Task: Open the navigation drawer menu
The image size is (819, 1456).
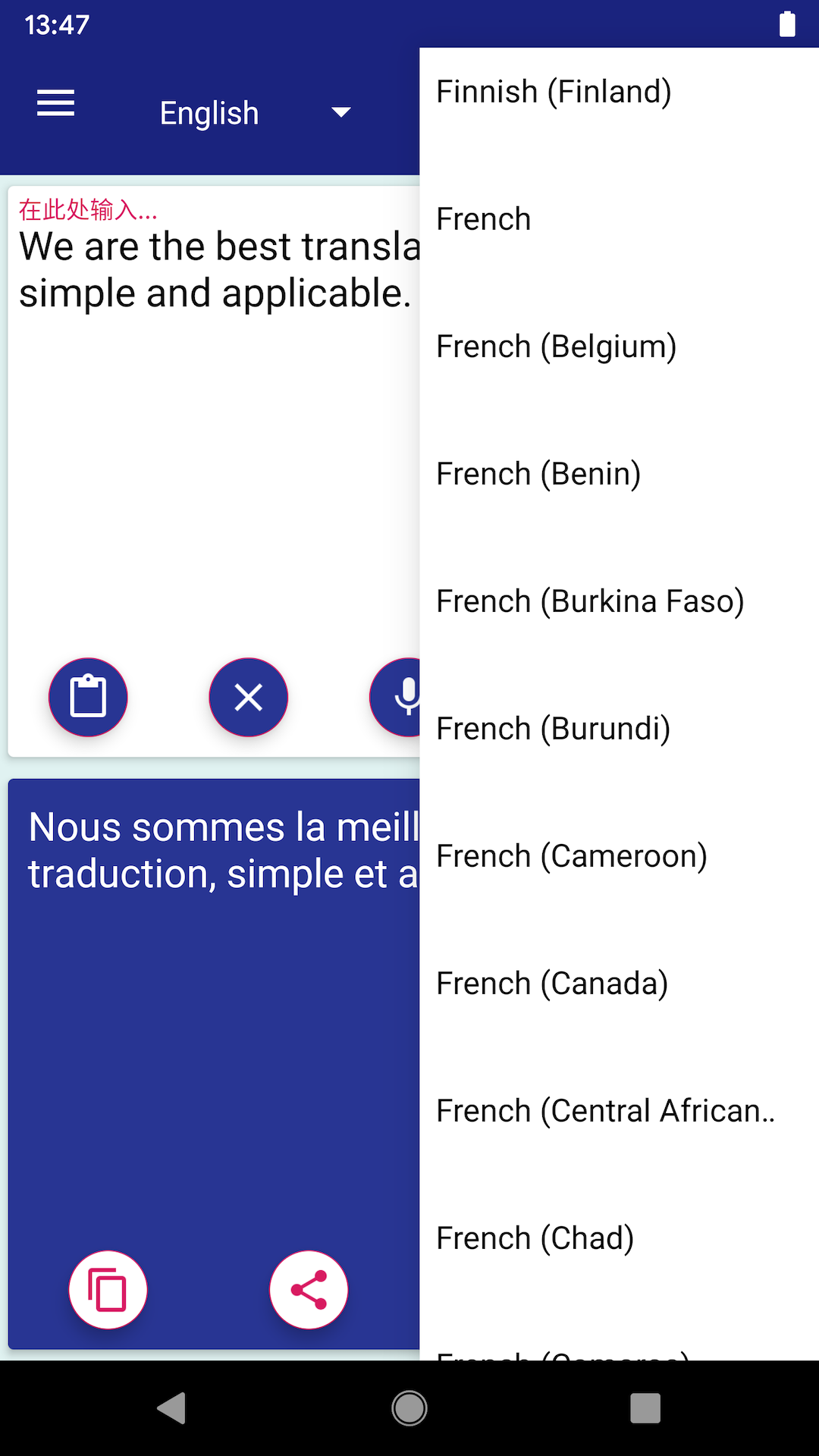Action: (55, 103)
